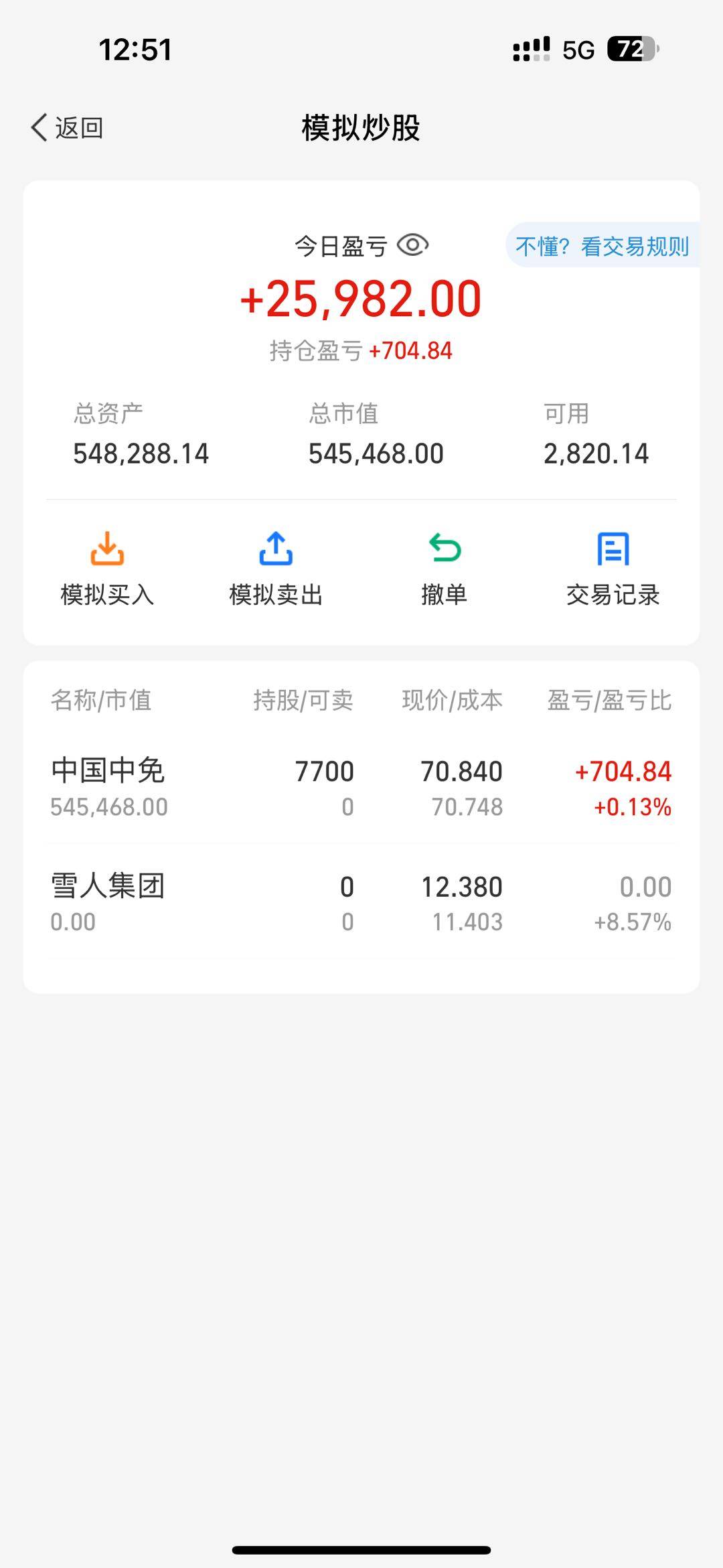Go back using the 返回 button

pos(67,127)
